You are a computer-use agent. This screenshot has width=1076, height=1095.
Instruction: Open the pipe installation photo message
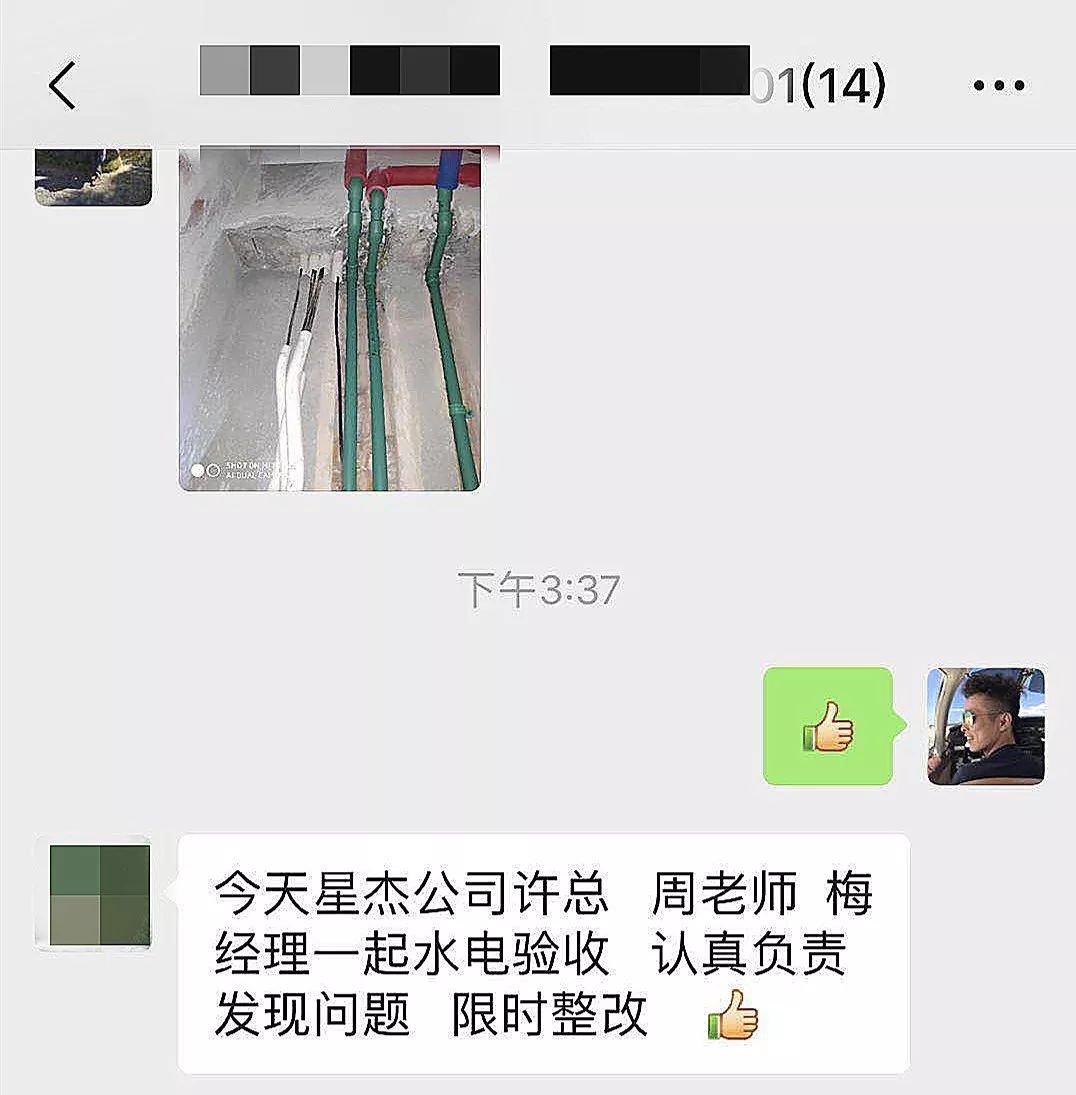click(x=329, y=320)
